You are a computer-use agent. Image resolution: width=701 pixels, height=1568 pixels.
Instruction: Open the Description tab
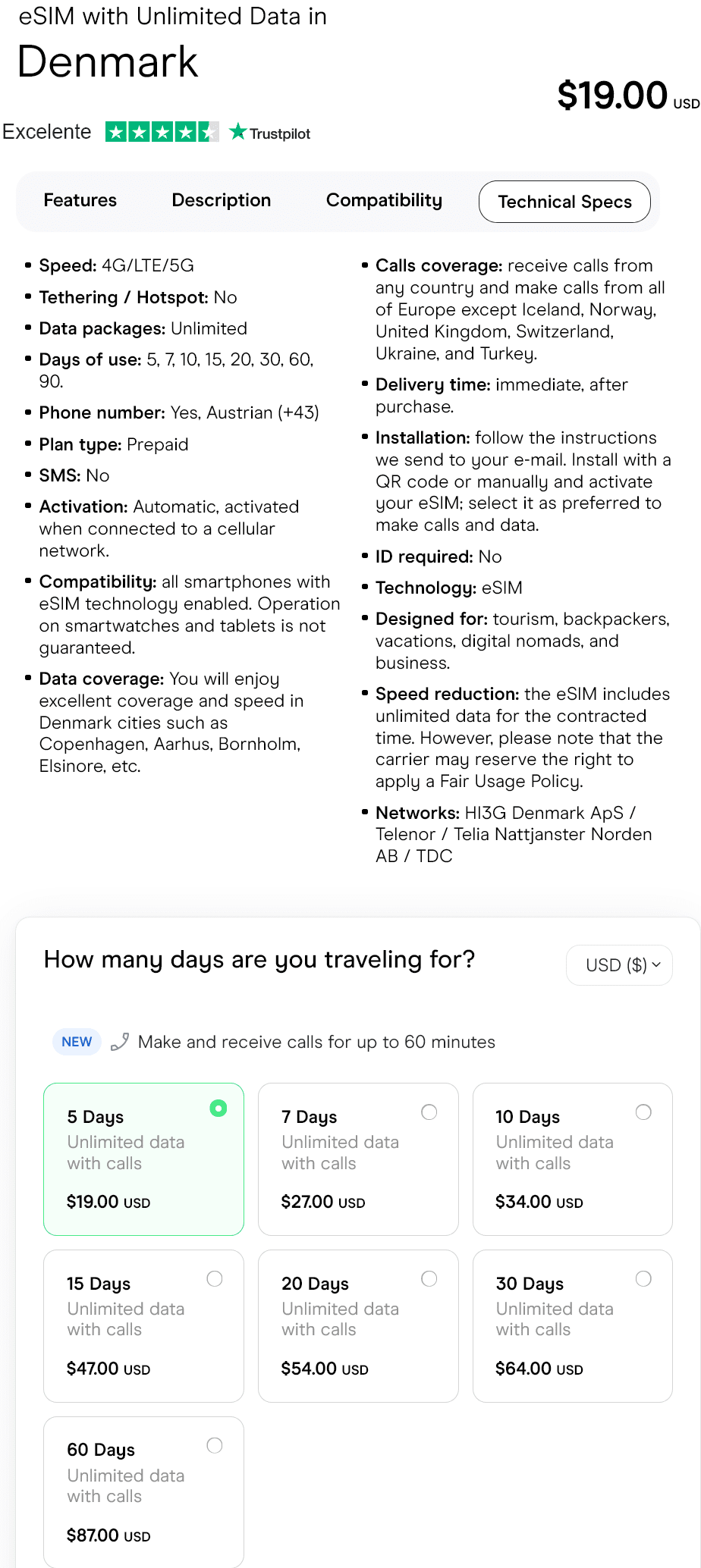pyautogui.click(x=222, y=201)
